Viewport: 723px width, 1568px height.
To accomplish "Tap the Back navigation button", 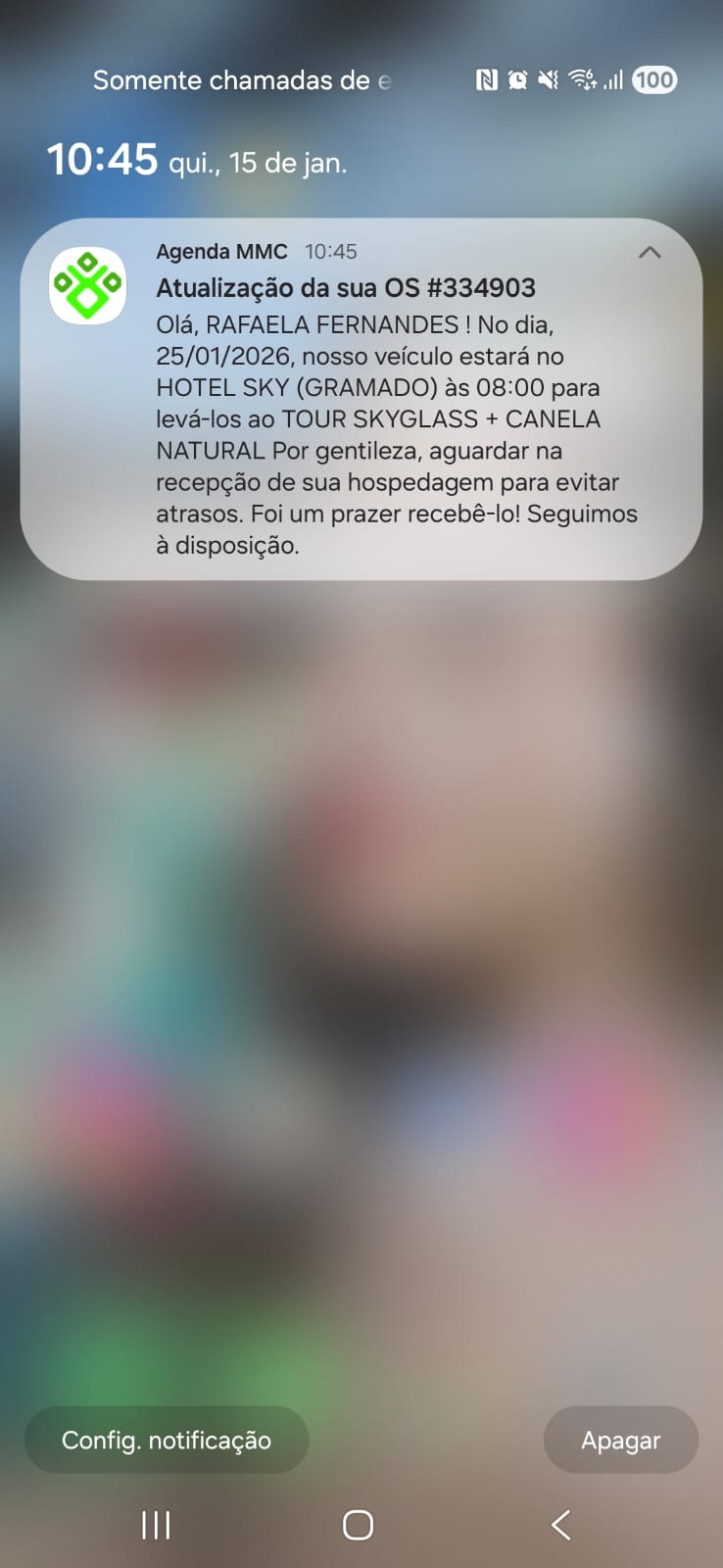I will (x=560, y=1525).
